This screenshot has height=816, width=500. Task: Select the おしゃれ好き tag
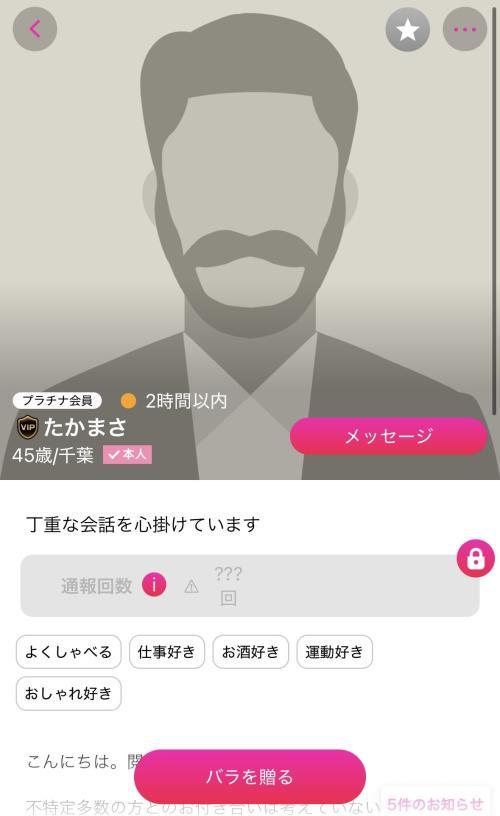(x=69, y=693)
